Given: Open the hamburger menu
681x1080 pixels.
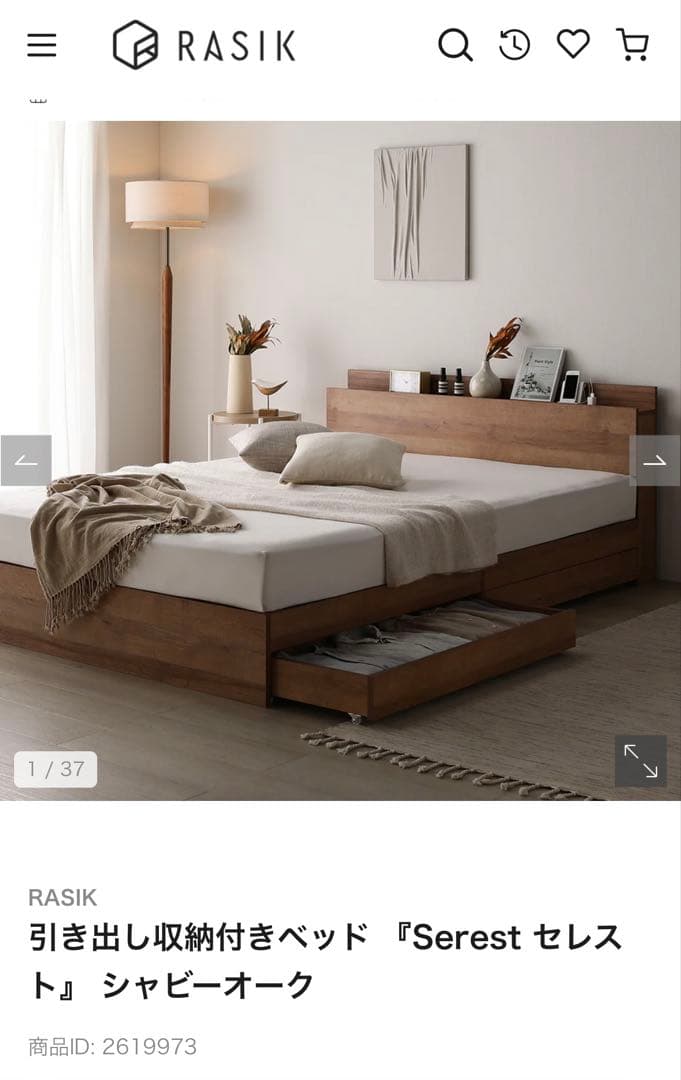Looking at the screenshot, I should pos(41,45).
